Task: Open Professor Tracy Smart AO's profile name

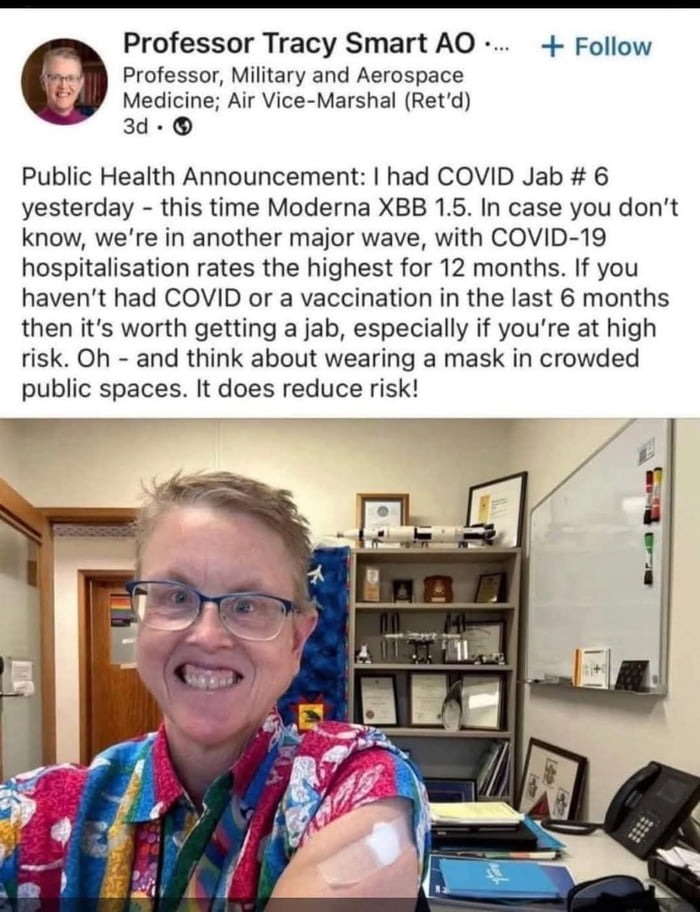Action: pos(300,43)
